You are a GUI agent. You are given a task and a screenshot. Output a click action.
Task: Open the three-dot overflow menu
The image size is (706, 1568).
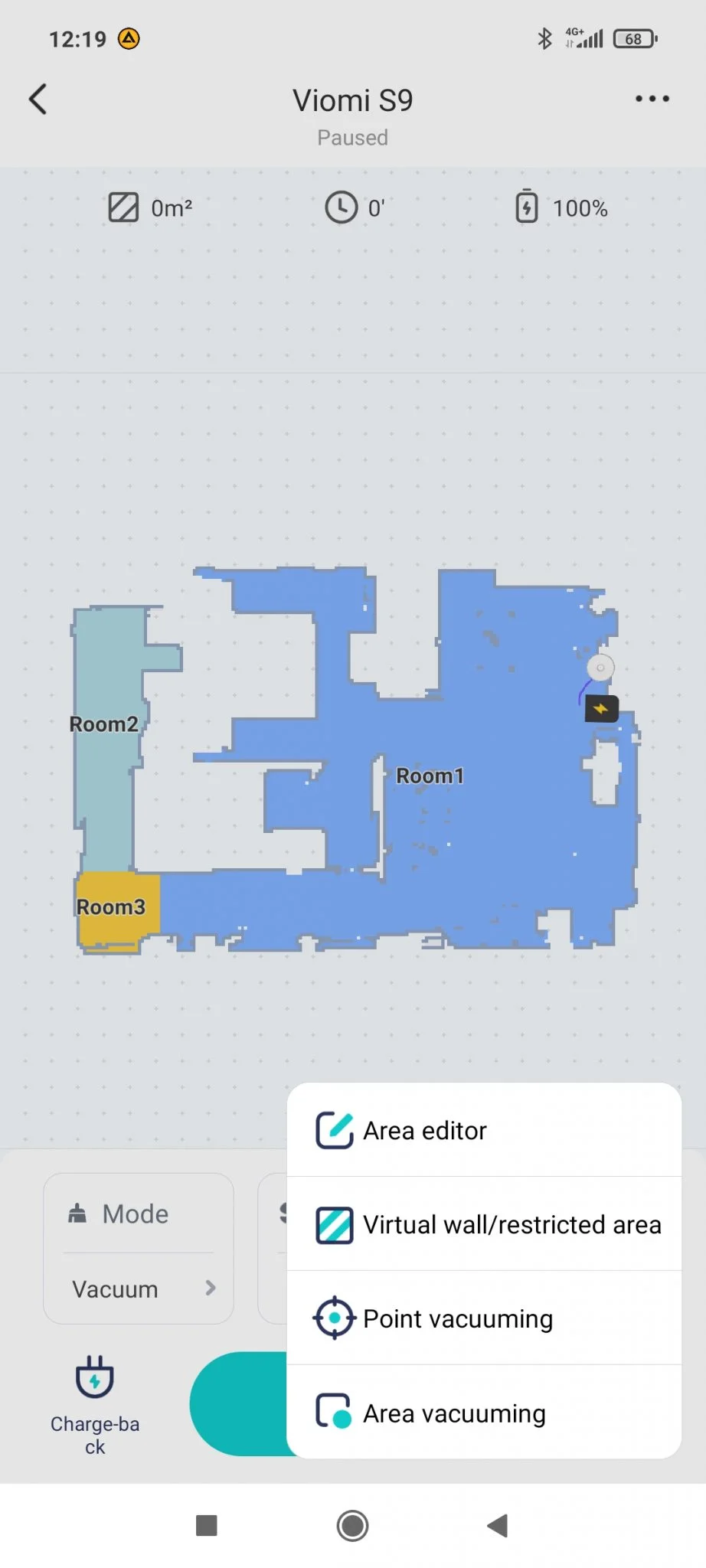pyautogui.click(x=652, y=99)
